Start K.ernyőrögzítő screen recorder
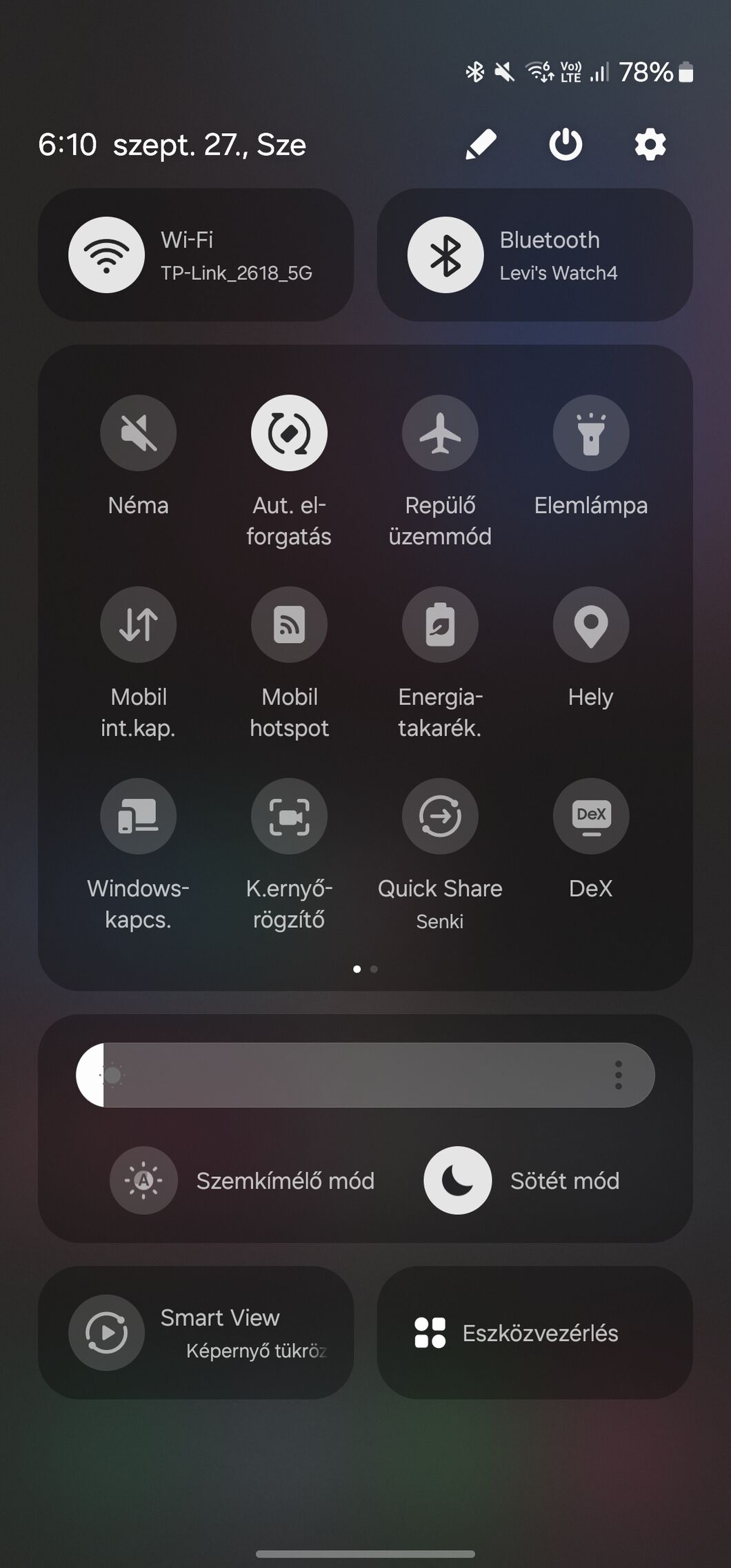731x1568 pixels. [x=289, y=816]
